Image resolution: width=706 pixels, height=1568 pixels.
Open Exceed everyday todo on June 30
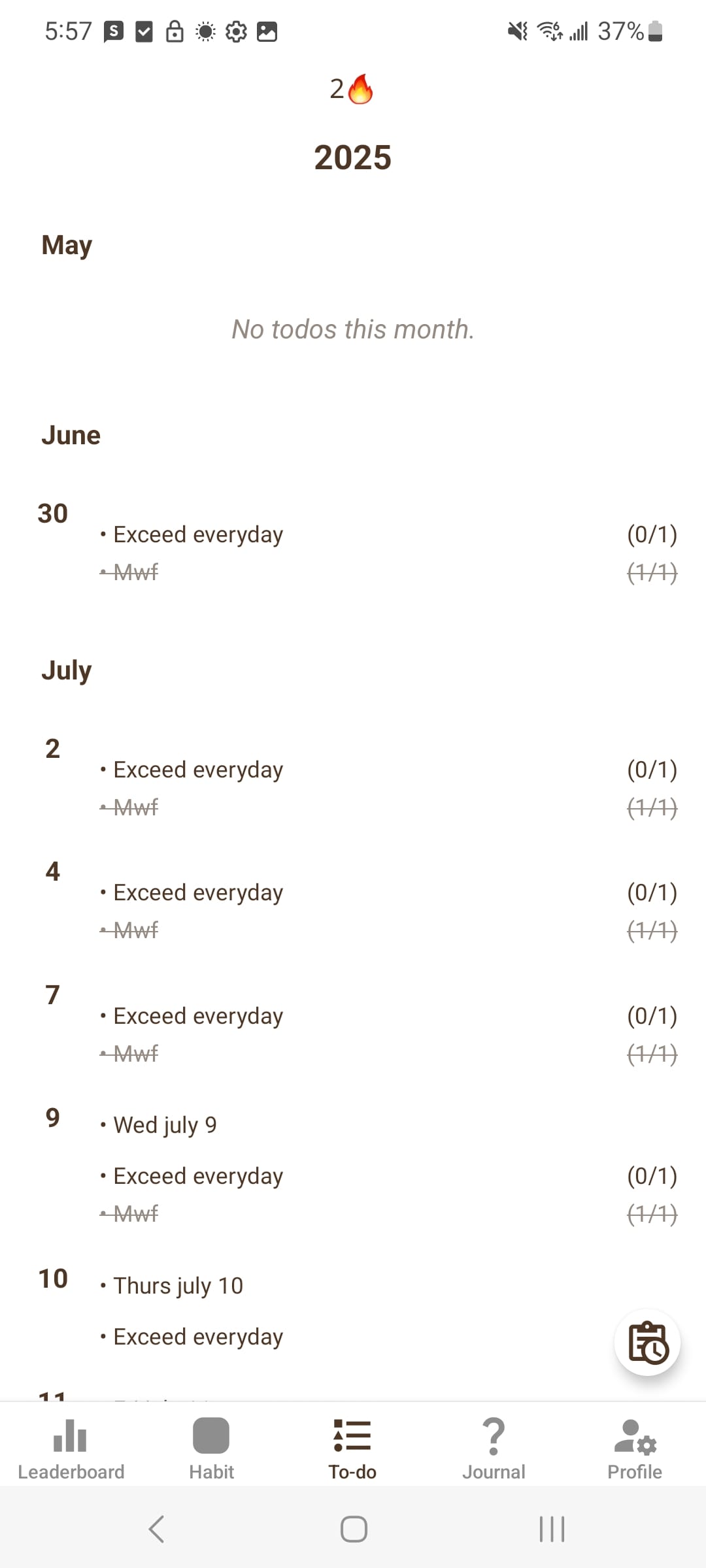click(x=198, y=534)
